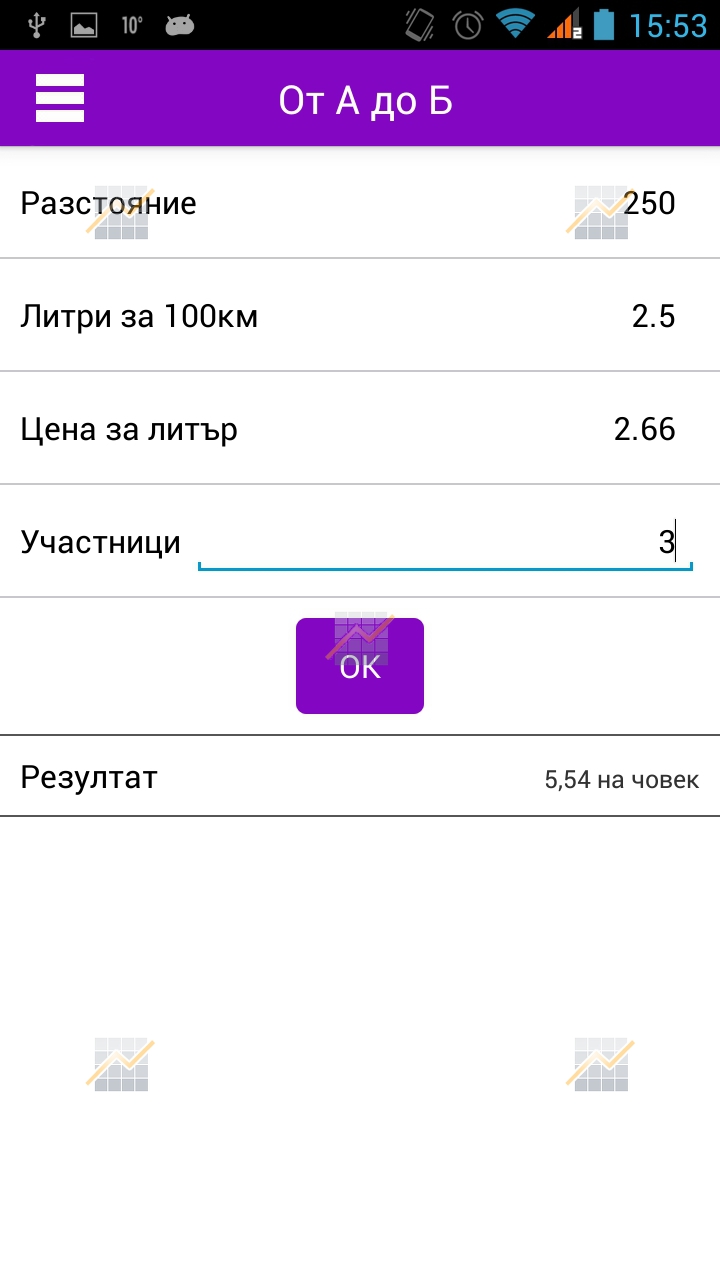Tap the purple OK button
Viewport: 720px width, 1280px height.
[360, 666]
